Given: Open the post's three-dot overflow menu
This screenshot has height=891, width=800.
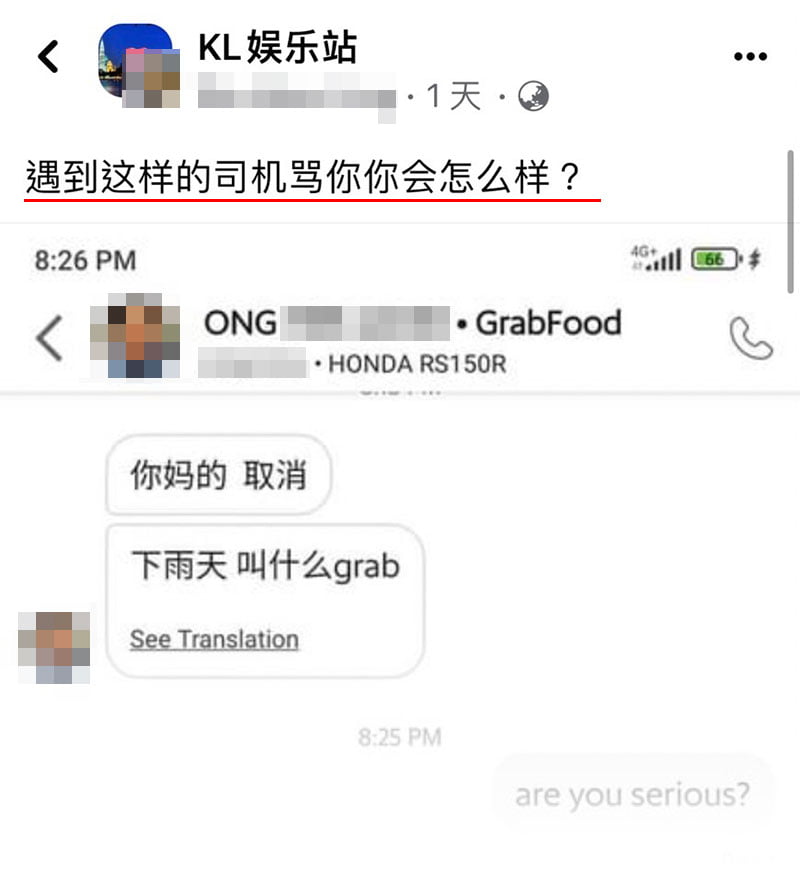Looking at the screenshot, I should tap(750, 57).
